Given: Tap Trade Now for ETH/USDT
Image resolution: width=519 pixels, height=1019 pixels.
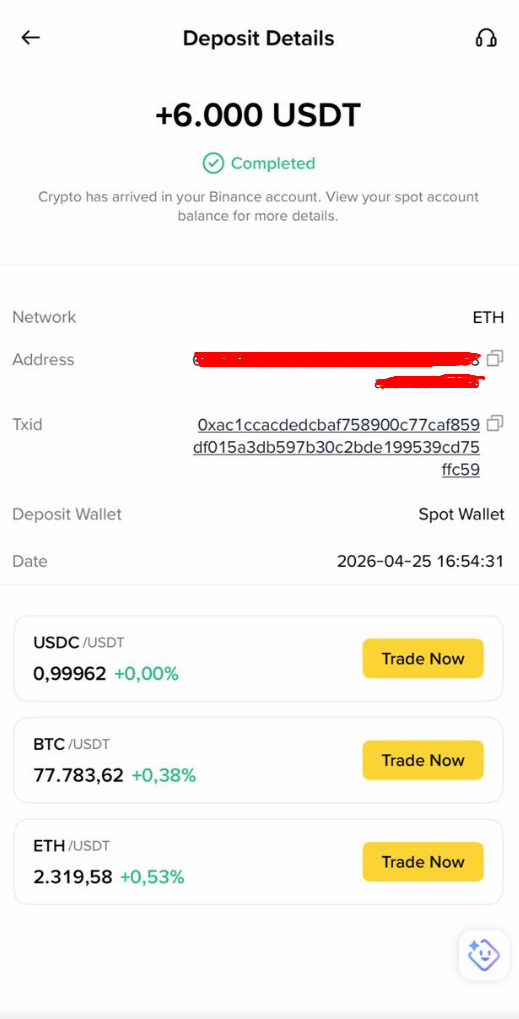Looking at the screenshot, I should (x=423, y=862).
